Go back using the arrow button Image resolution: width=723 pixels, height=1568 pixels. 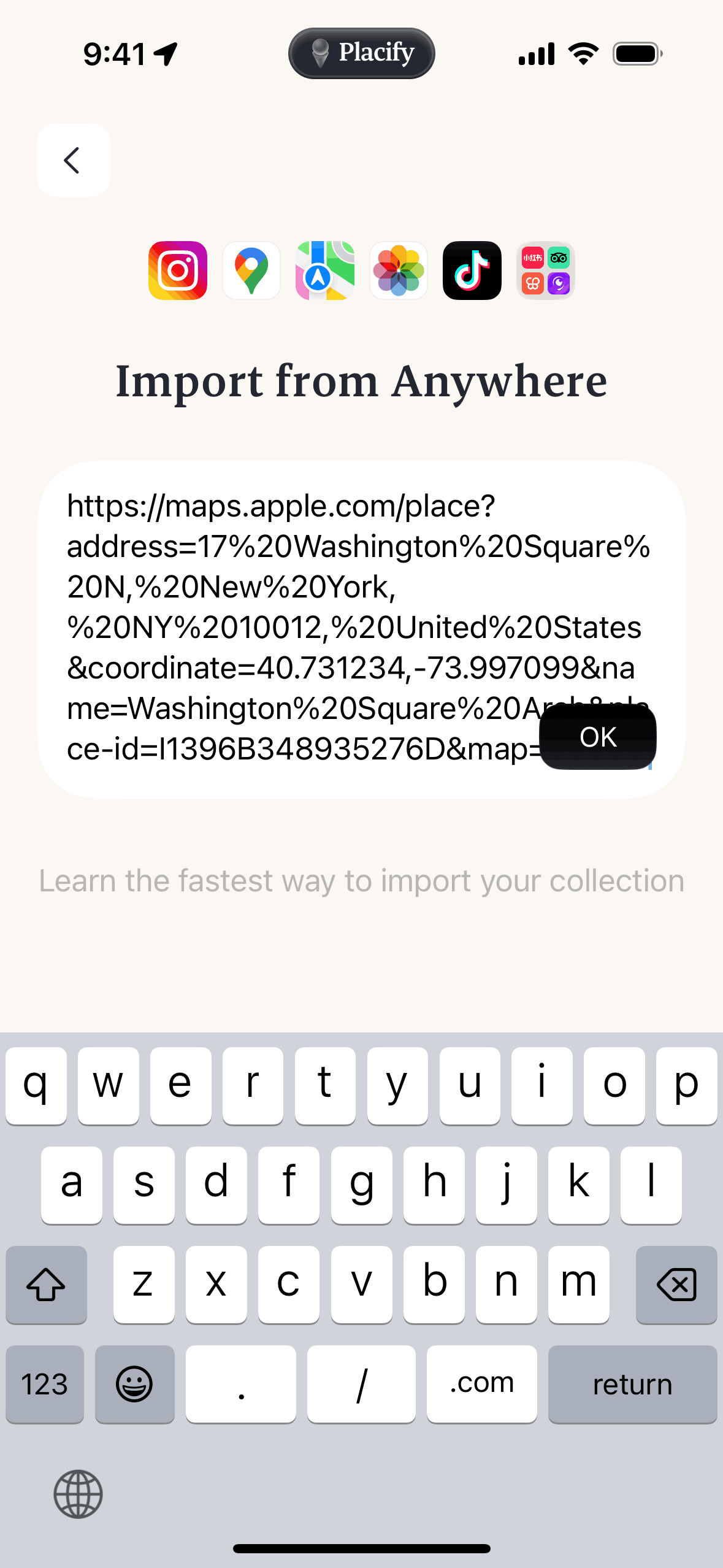tap(73, 160)
